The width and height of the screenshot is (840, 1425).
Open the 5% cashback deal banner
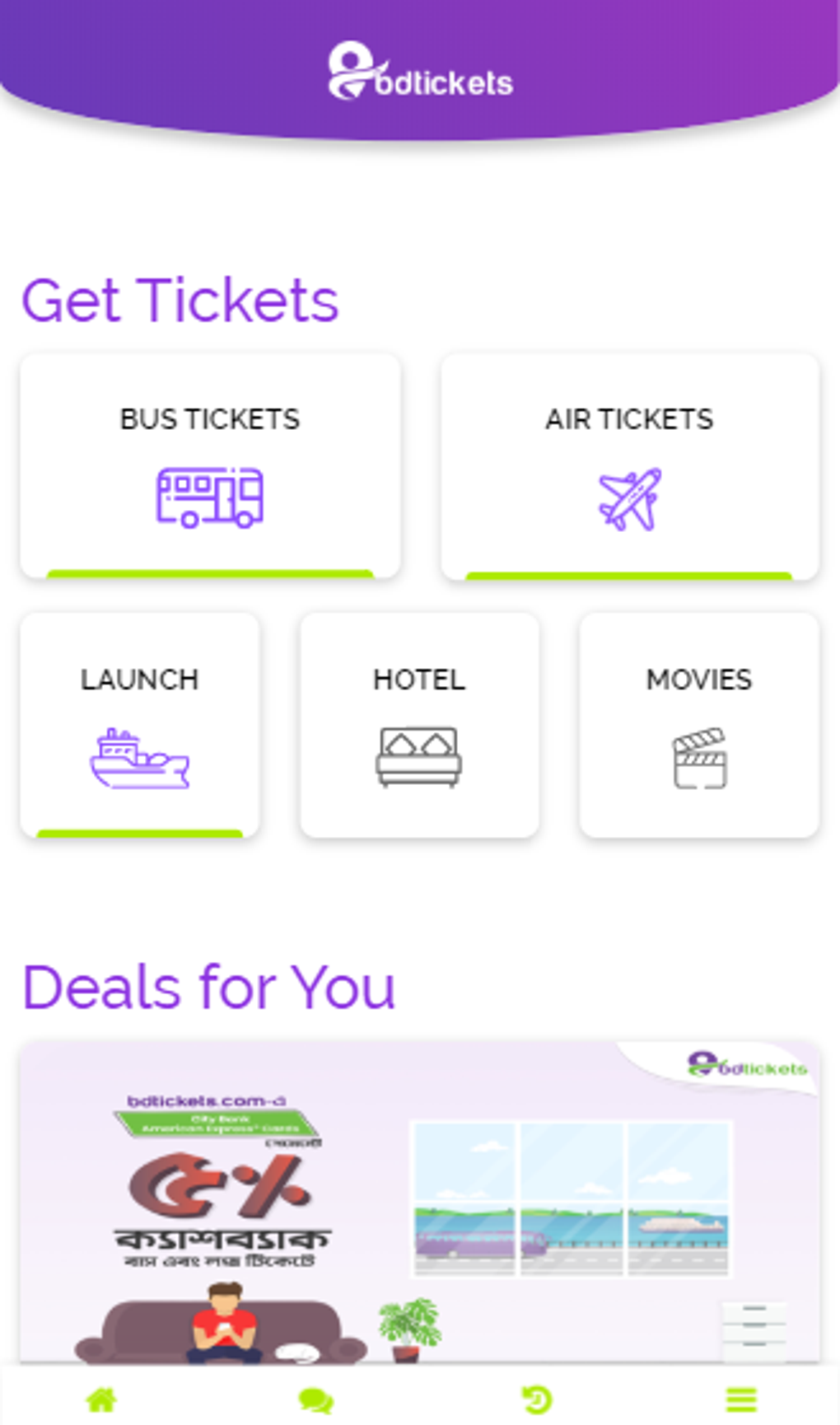(420, 1194)
